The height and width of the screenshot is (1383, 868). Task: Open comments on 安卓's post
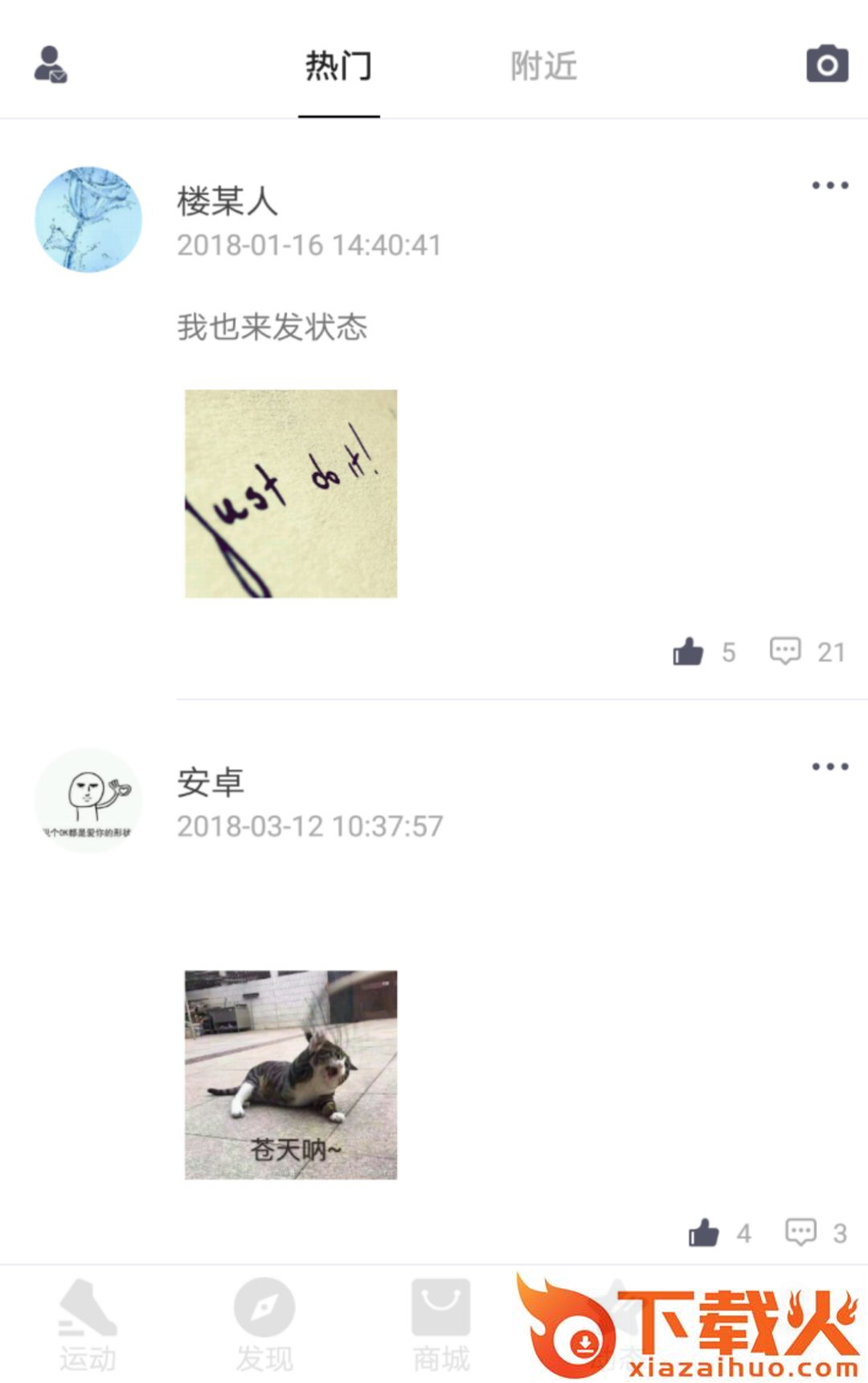click(800, 1232)
